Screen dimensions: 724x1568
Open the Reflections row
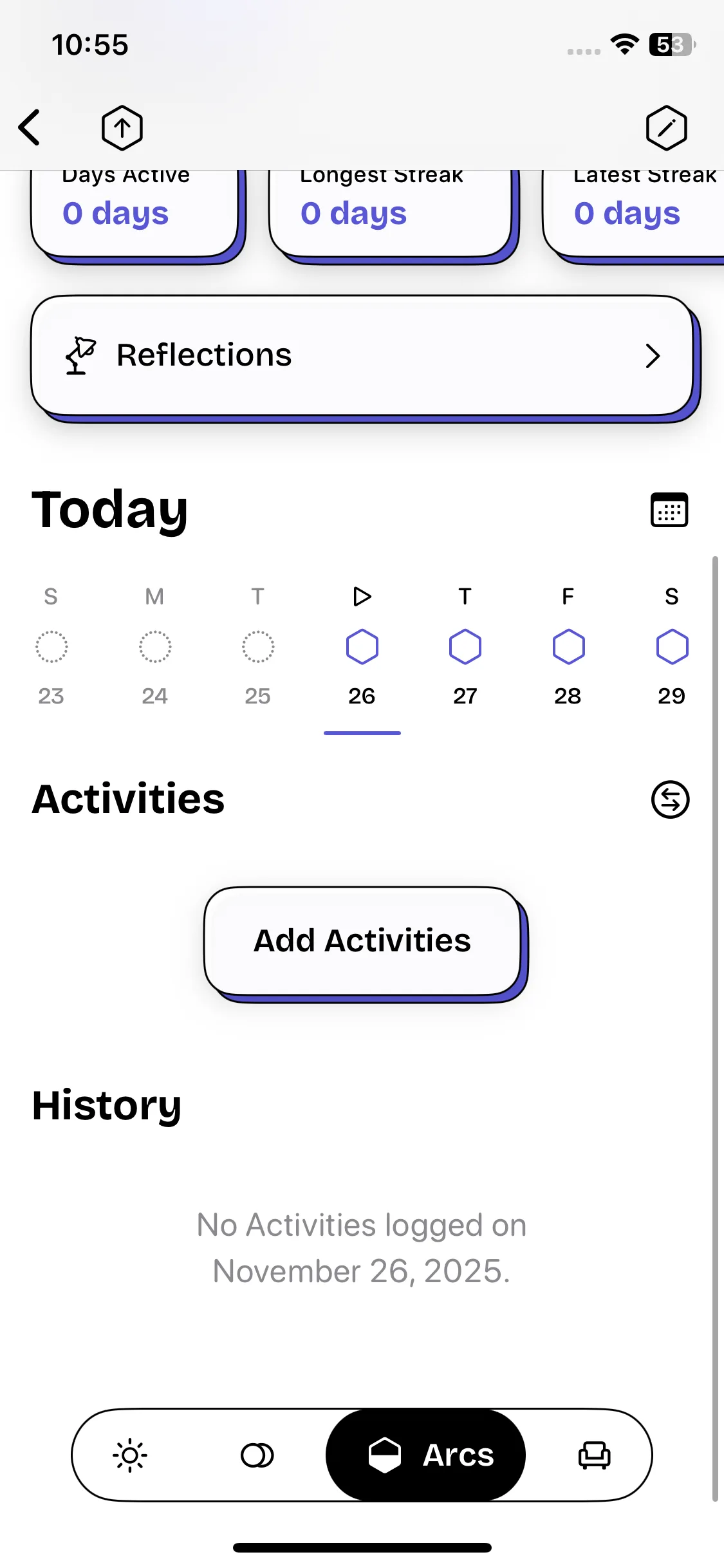362,355
